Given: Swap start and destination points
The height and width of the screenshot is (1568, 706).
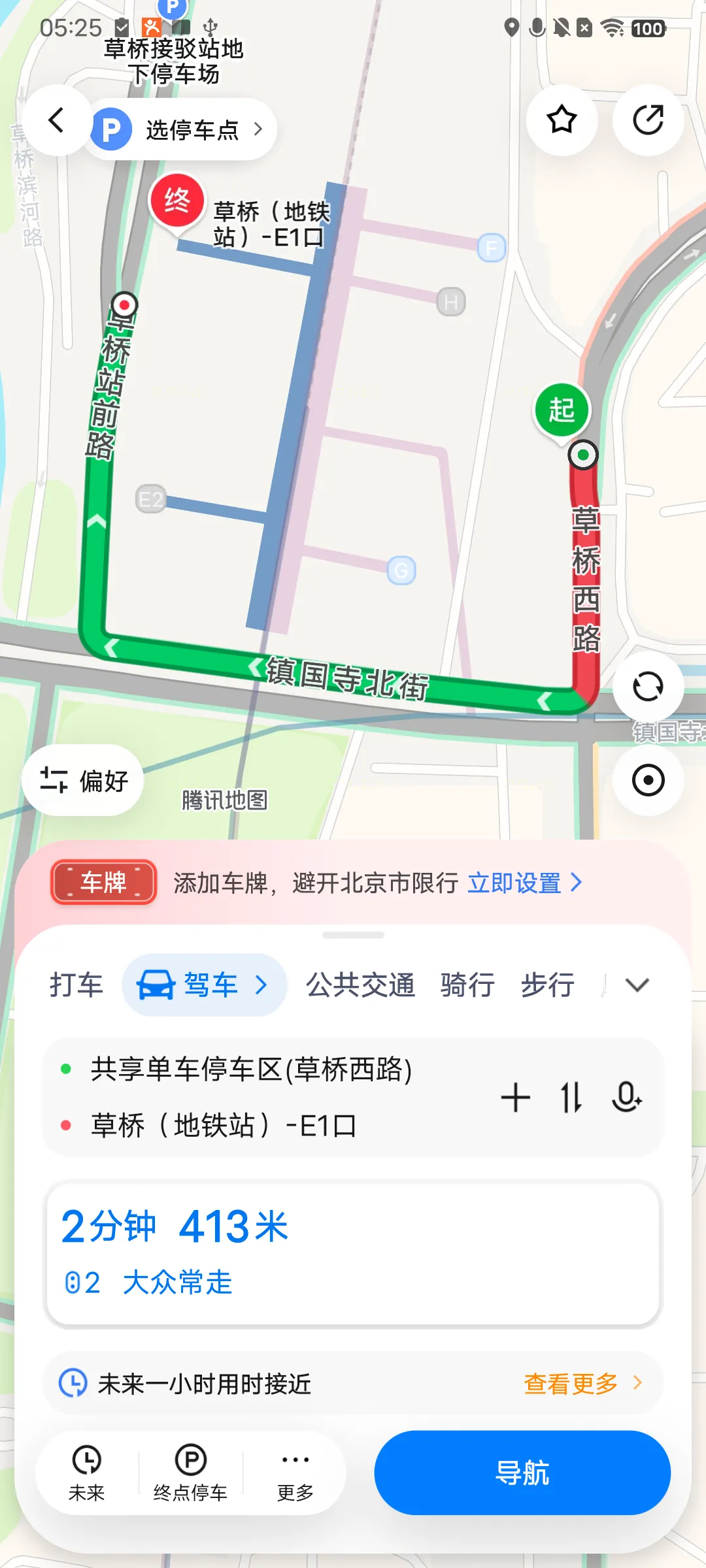Looking at the screenshot, I should click(x=571, y=1097).
